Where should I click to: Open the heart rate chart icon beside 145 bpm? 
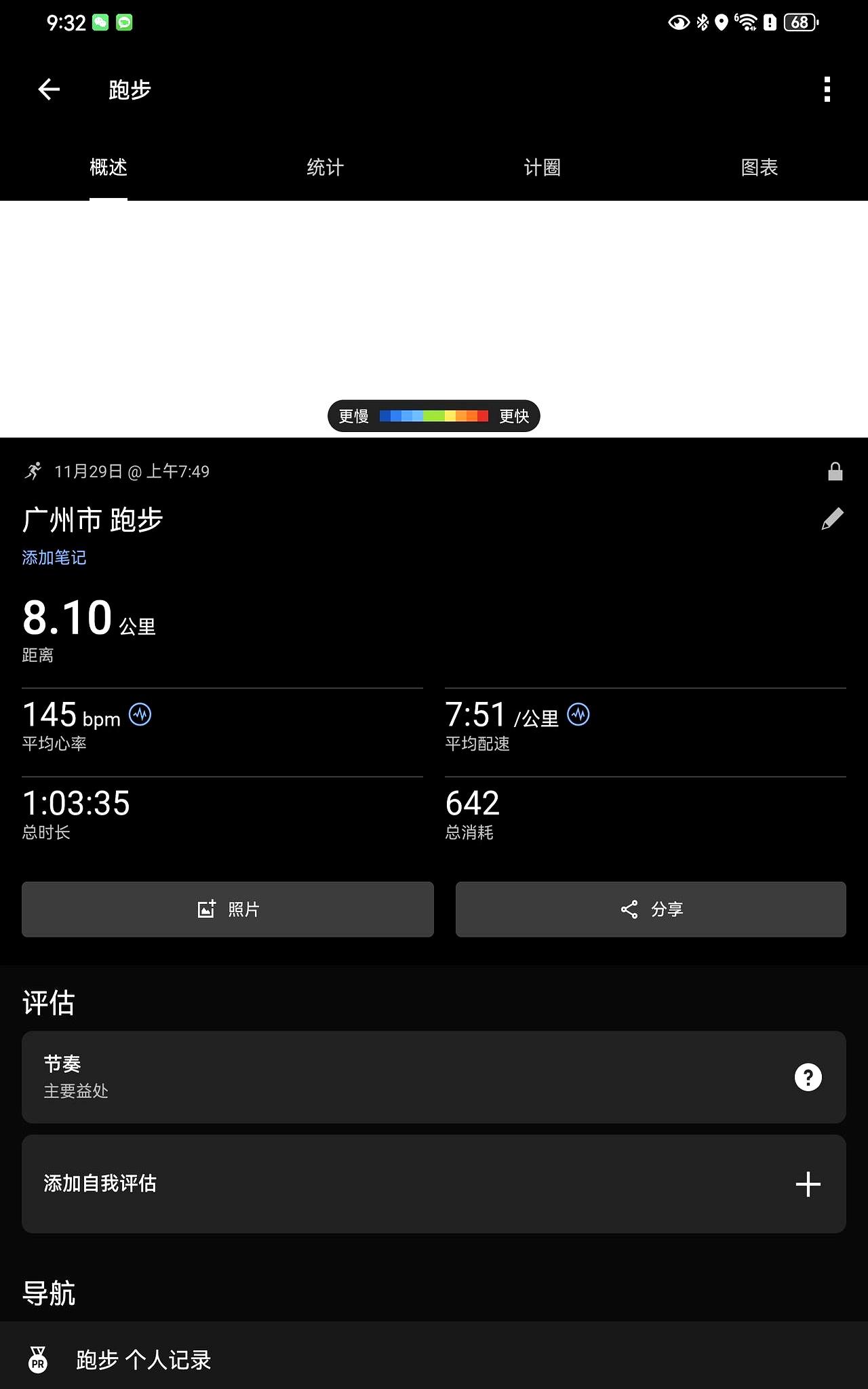point(140,716)
